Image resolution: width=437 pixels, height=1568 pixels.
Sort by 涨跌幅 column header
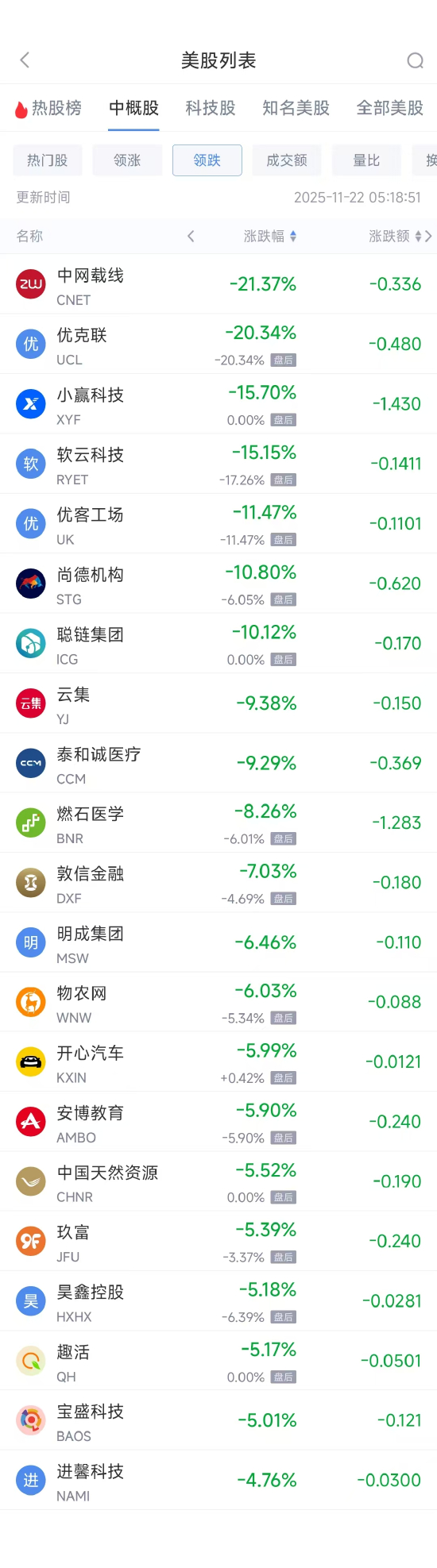pyautogui.click(x=269, y=236)
